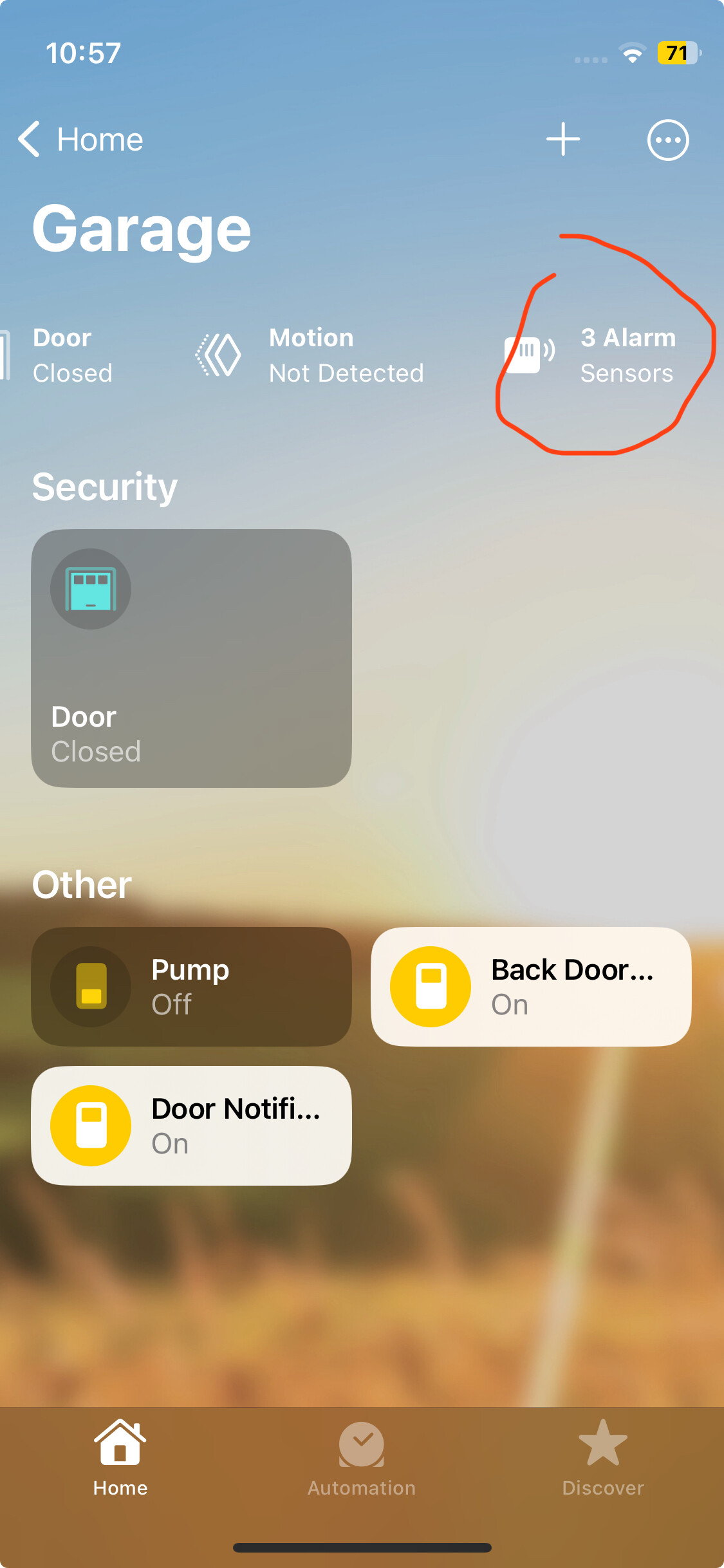Go back to Home
The image size is (724, 1568).
(x=80, y=140)
